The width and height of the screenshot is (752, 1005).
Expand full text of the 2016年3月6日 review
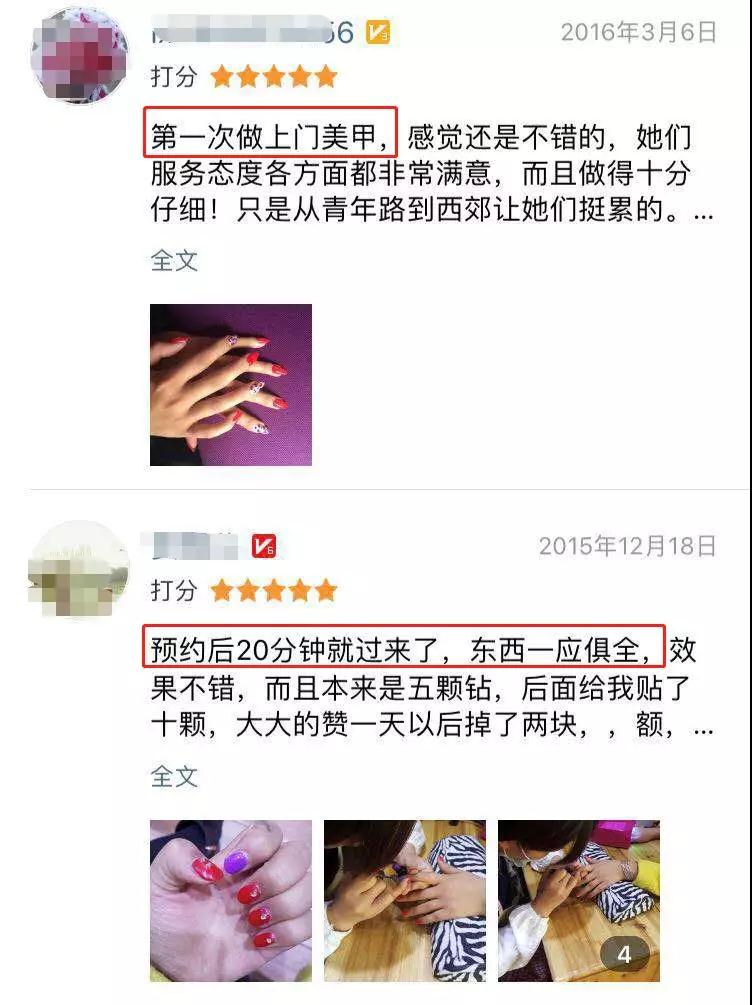(174, 261)
